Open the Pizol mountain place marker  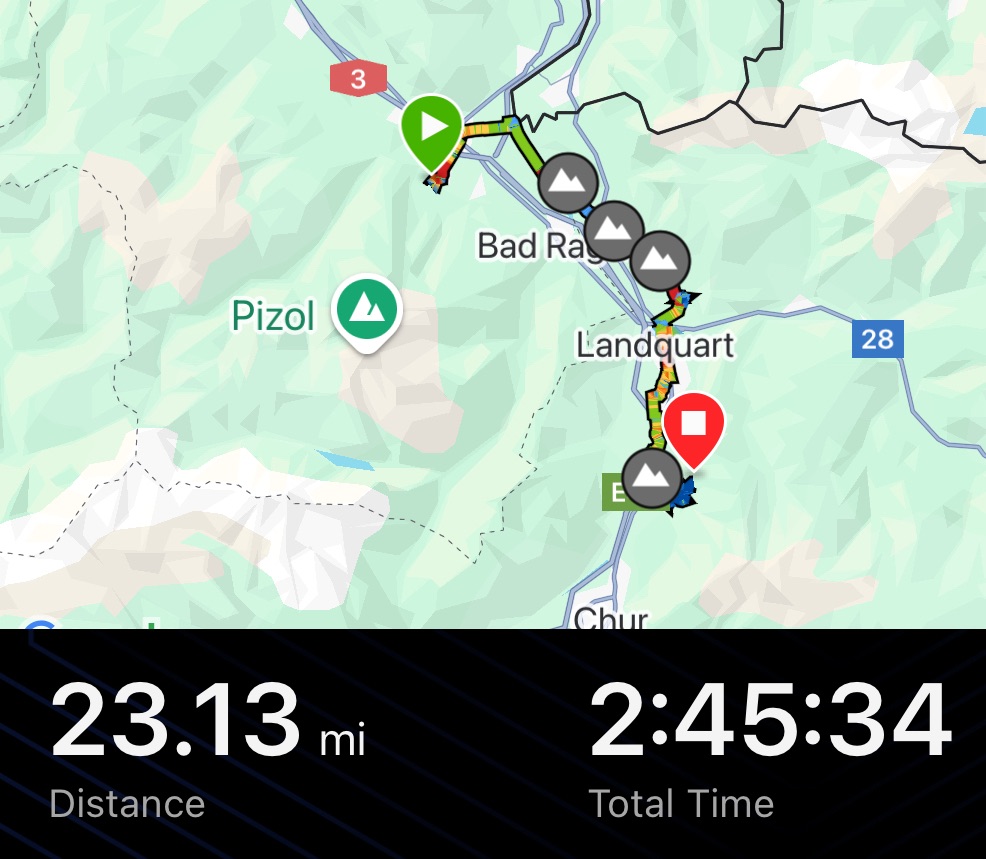click(x=366, y=308)
